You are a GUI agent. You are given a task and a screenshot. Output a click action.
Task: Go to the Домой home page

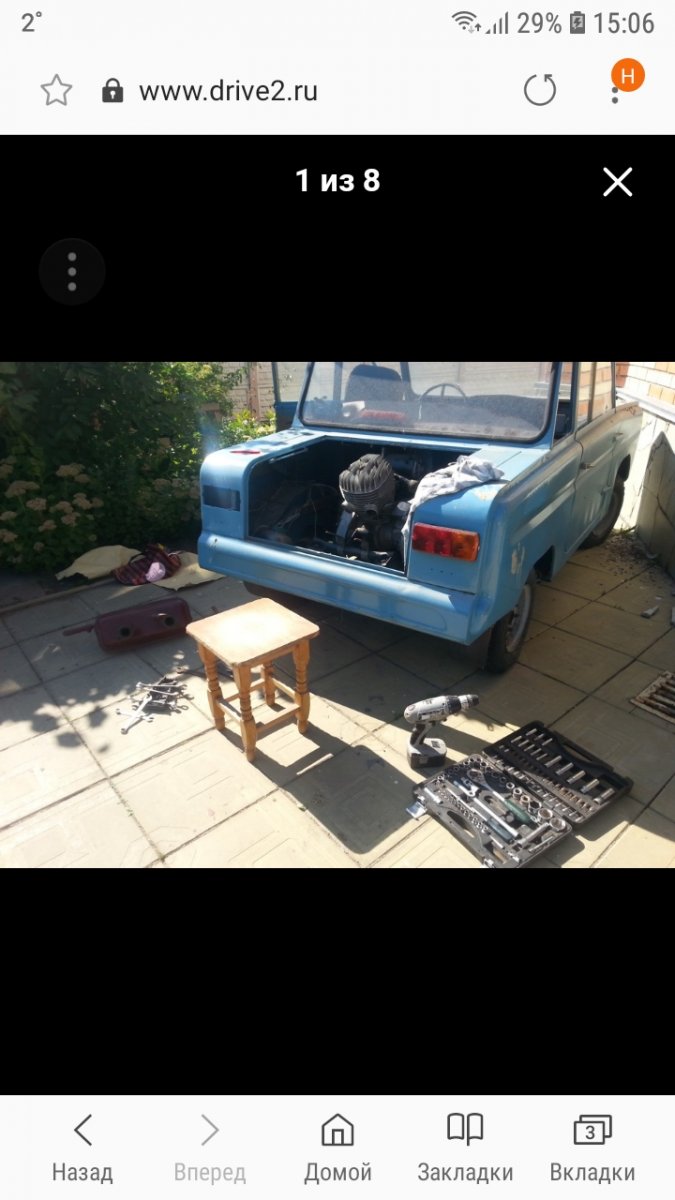pyautogui.click(x=337, y=1148)
